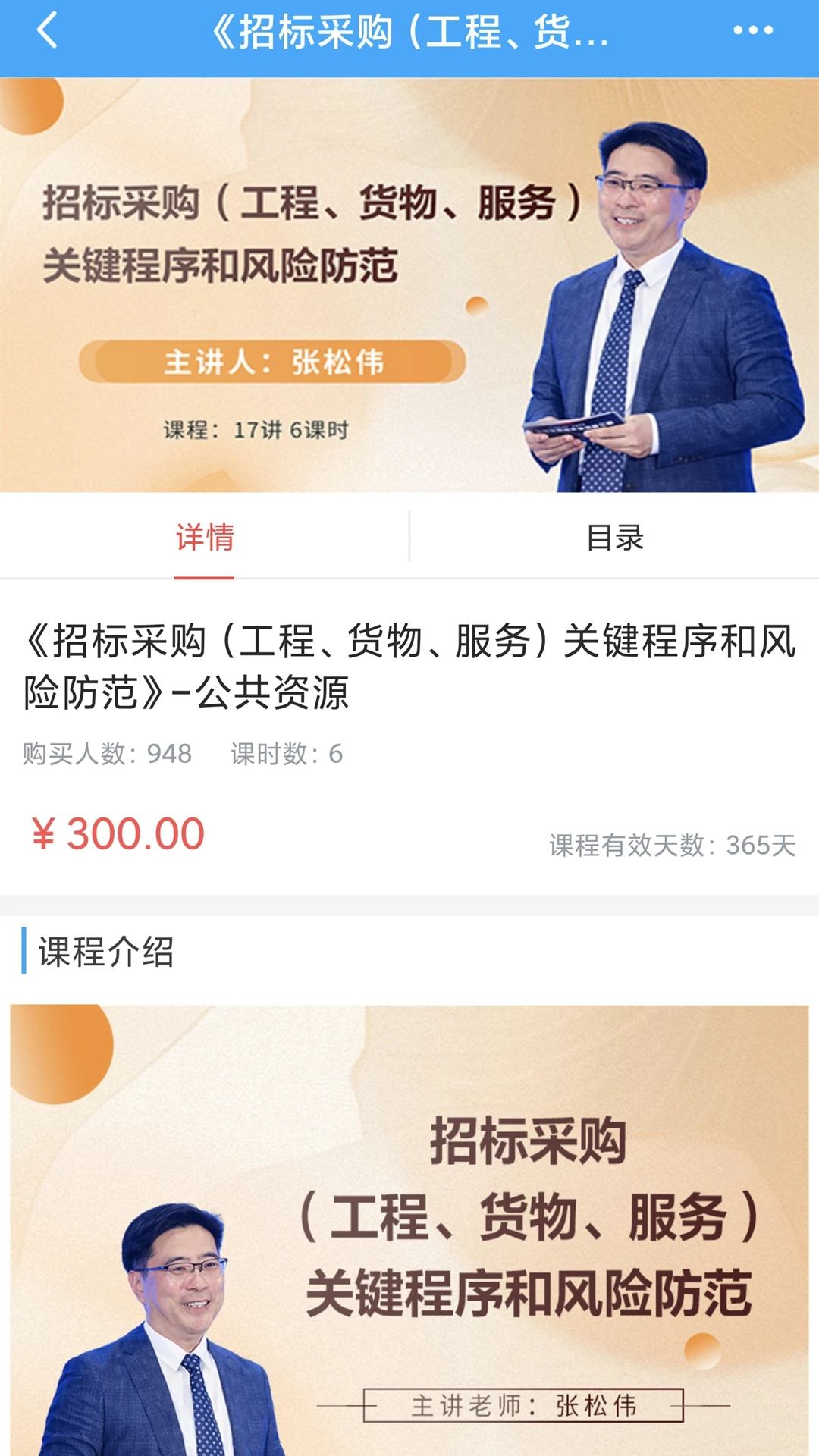The image size is (819, 1456).
Task: Select the 详情 tab
Action: click(x=205, y=538)
